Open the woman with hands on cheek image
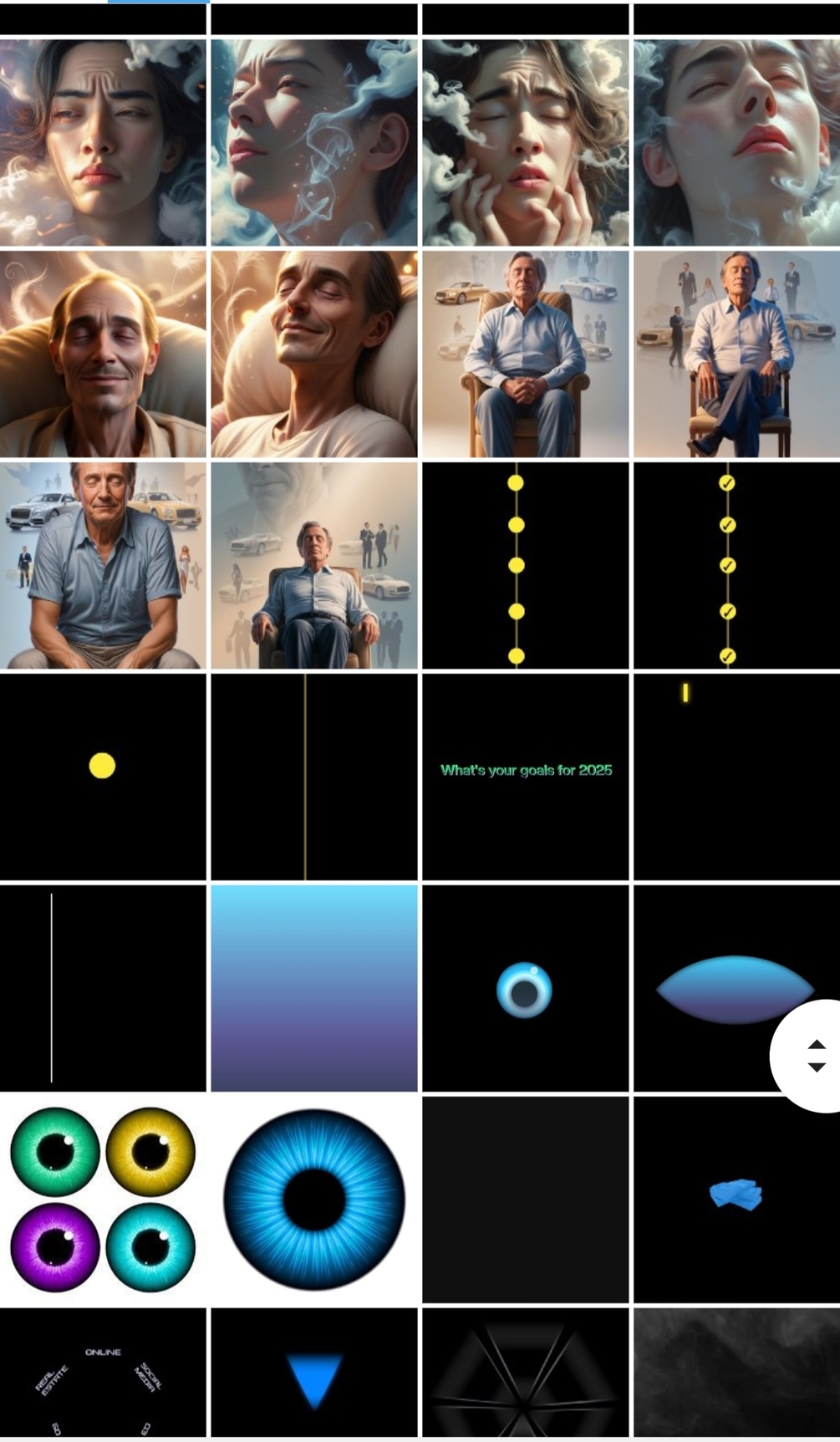840x1442 pixels. [525, 143]
